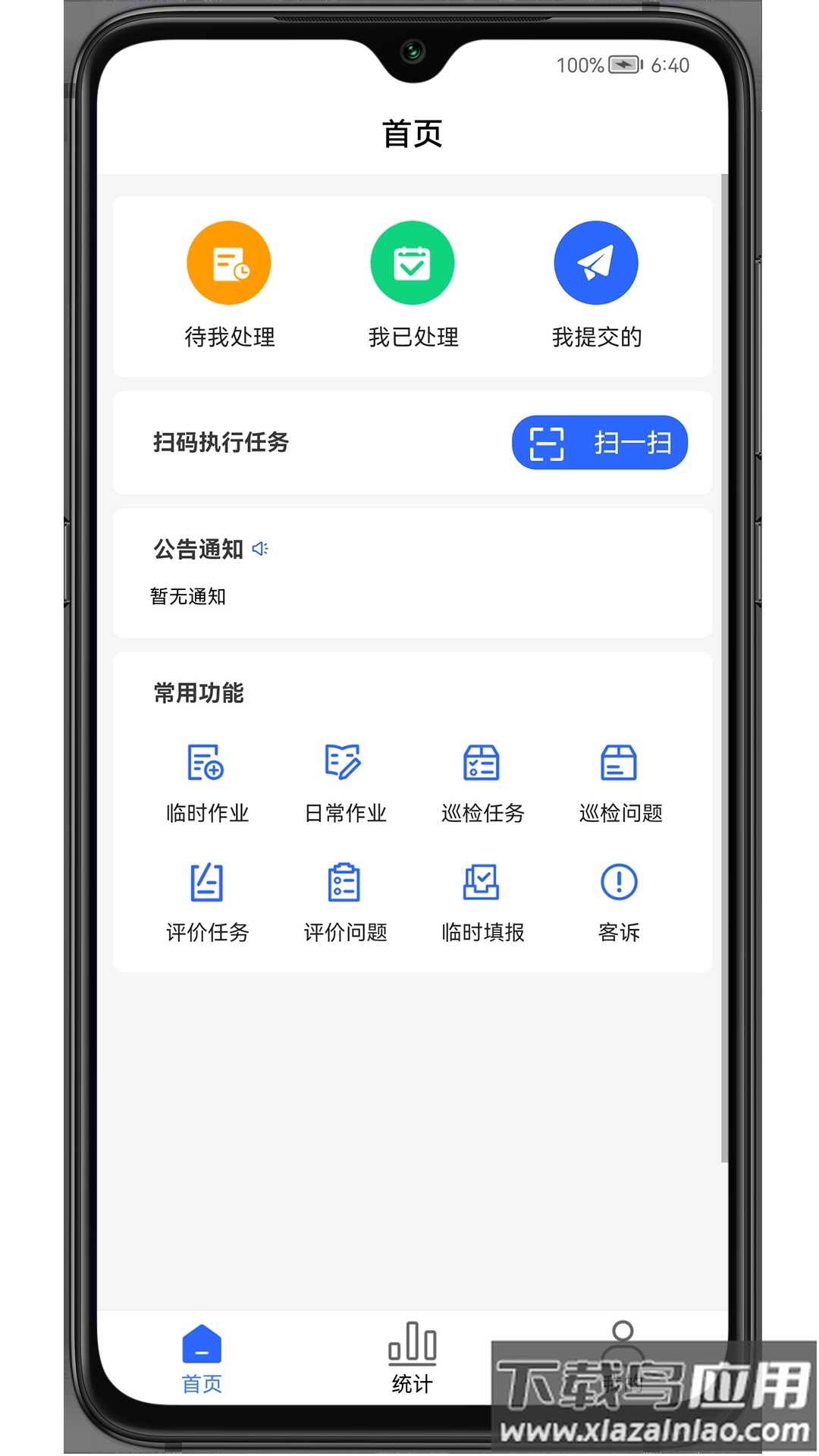Open the 评价问题 evaluation issues icon
Viewport: 819px width, 1456px height.
pyautogui.click(x=343, y=883)
